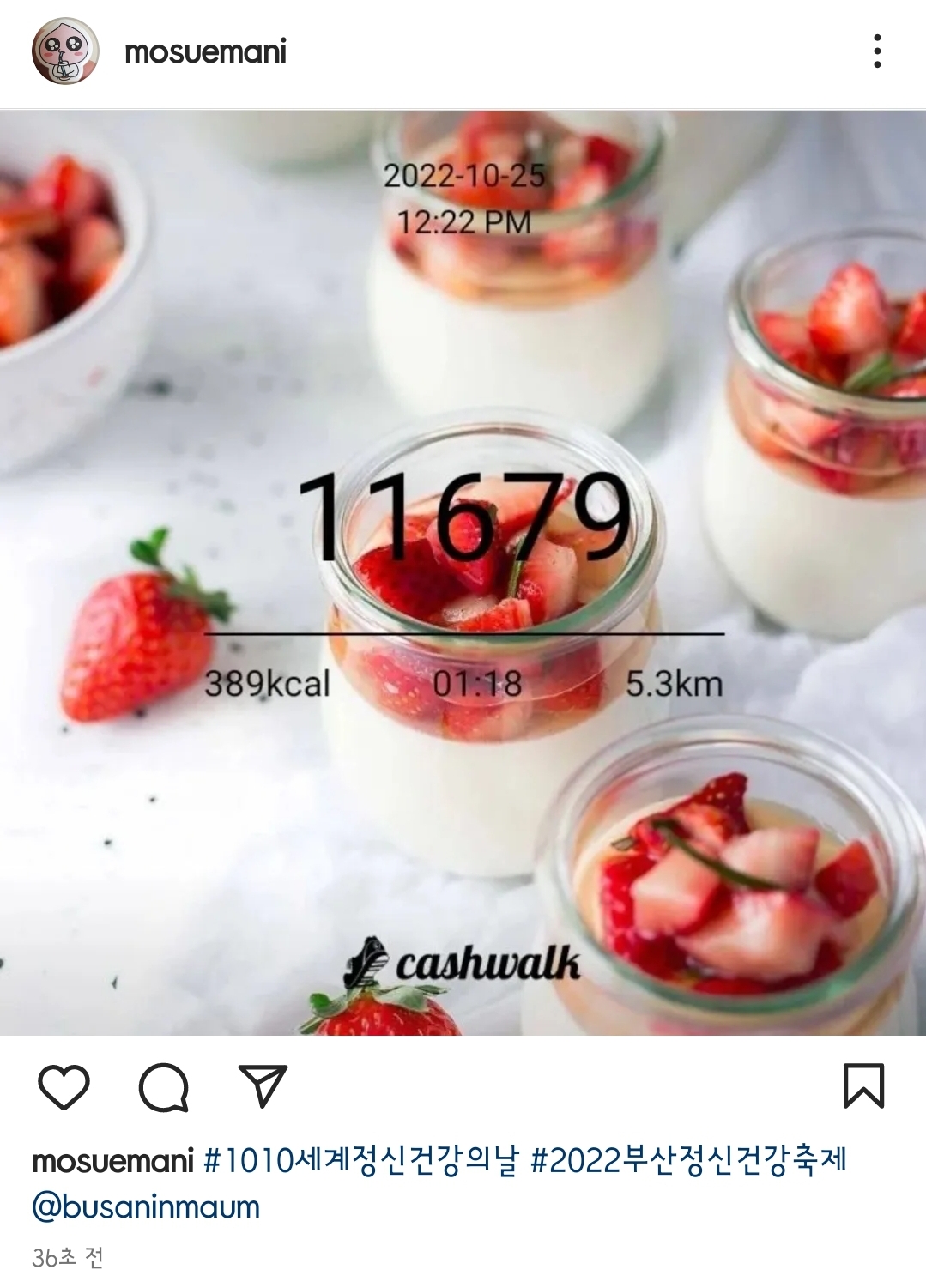Open the mosuemani username in post header

(205, 52)
